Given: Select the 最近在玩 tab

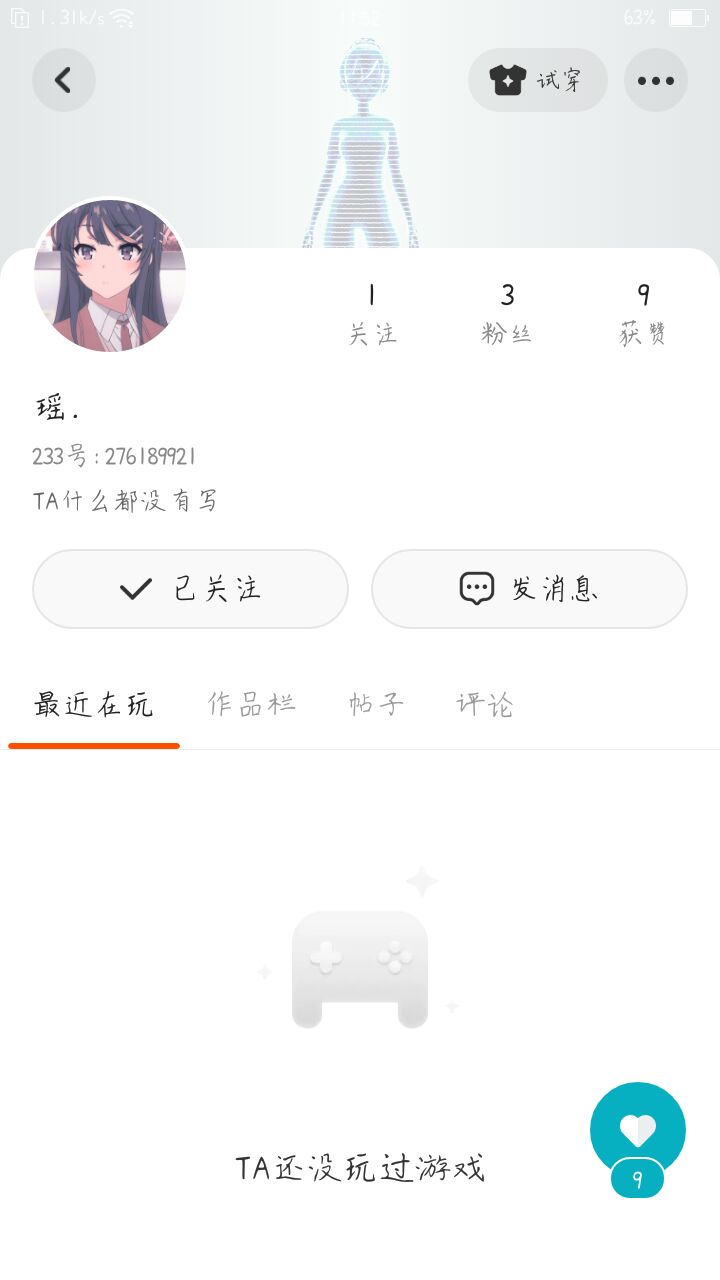Looking at the screenshot, I should 94,705.
